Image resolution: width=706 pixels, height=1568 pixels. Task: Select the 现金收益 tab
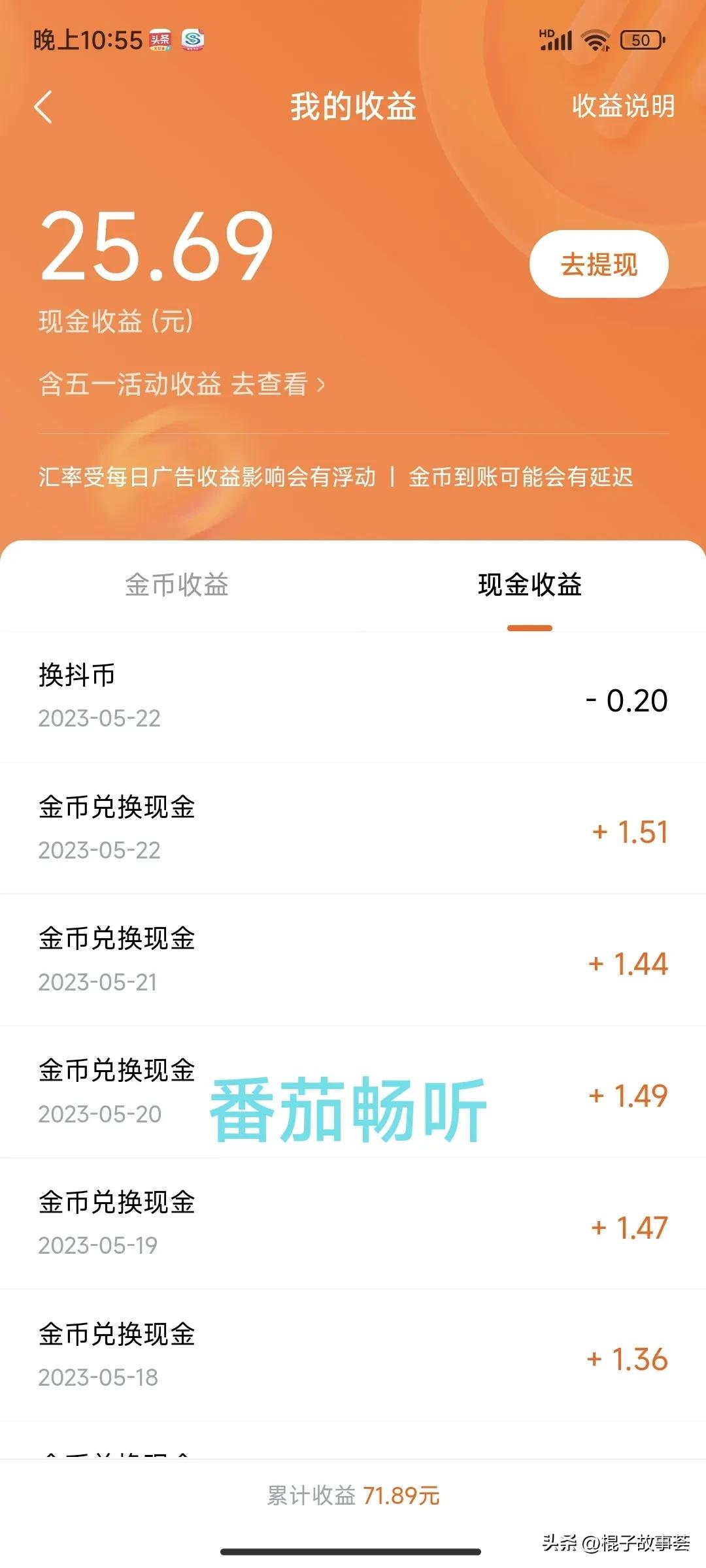coord(529,587)
